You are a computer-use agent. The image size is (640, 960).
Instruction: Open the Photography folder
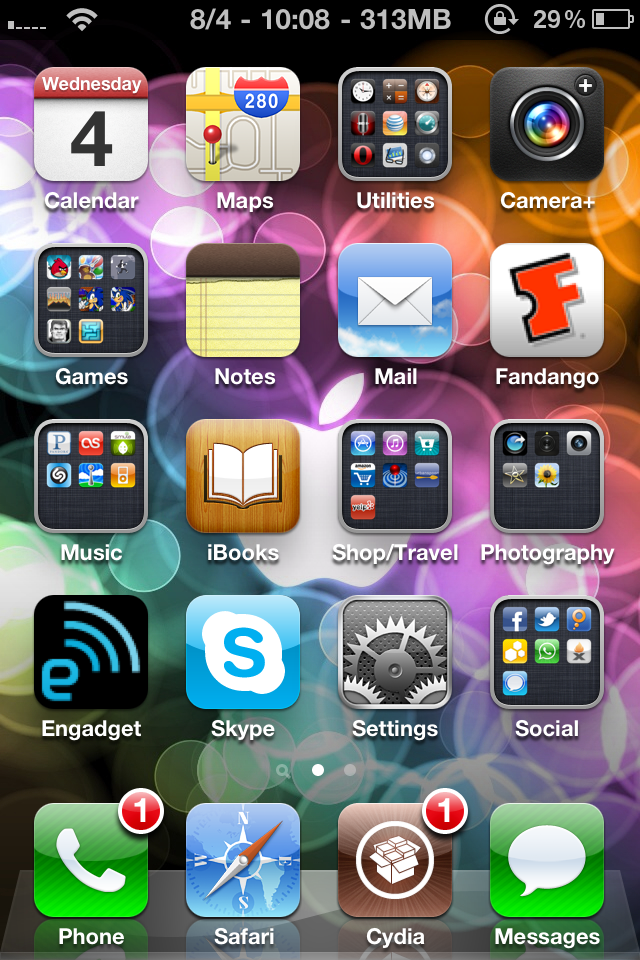(x=547, y=477)
